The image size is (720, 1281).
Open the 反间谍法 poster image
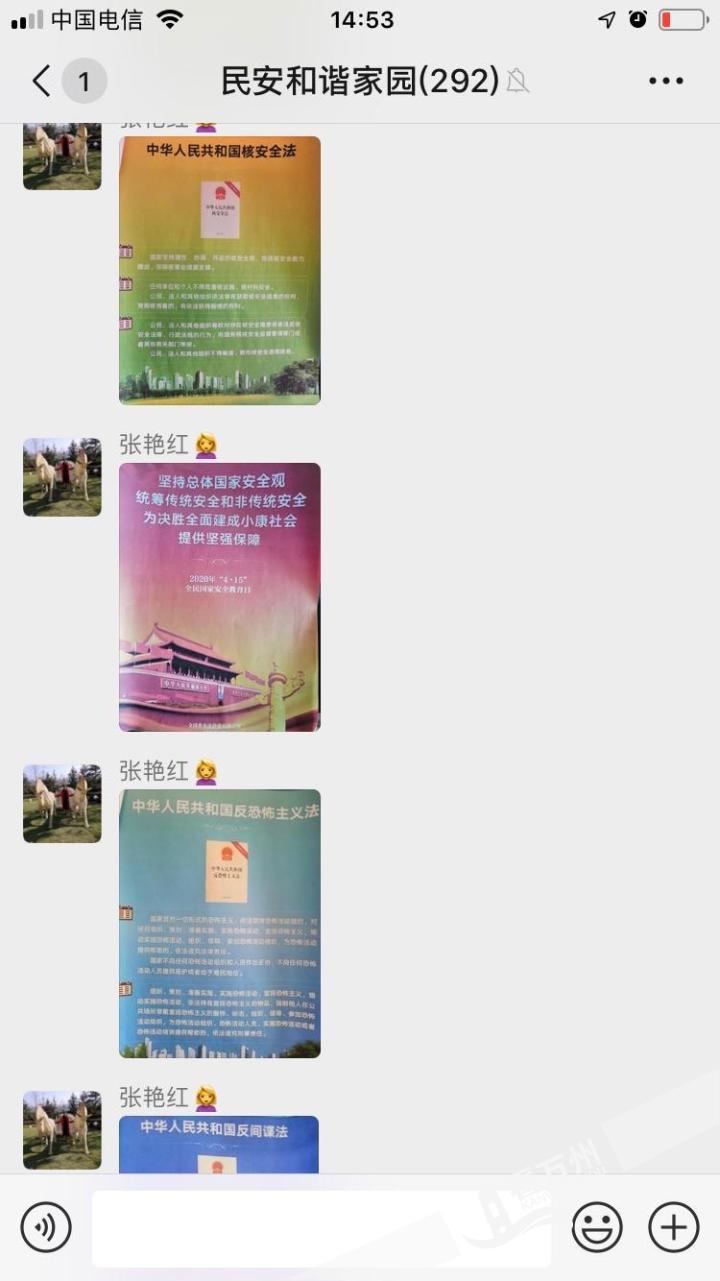tap(219, 1144)
